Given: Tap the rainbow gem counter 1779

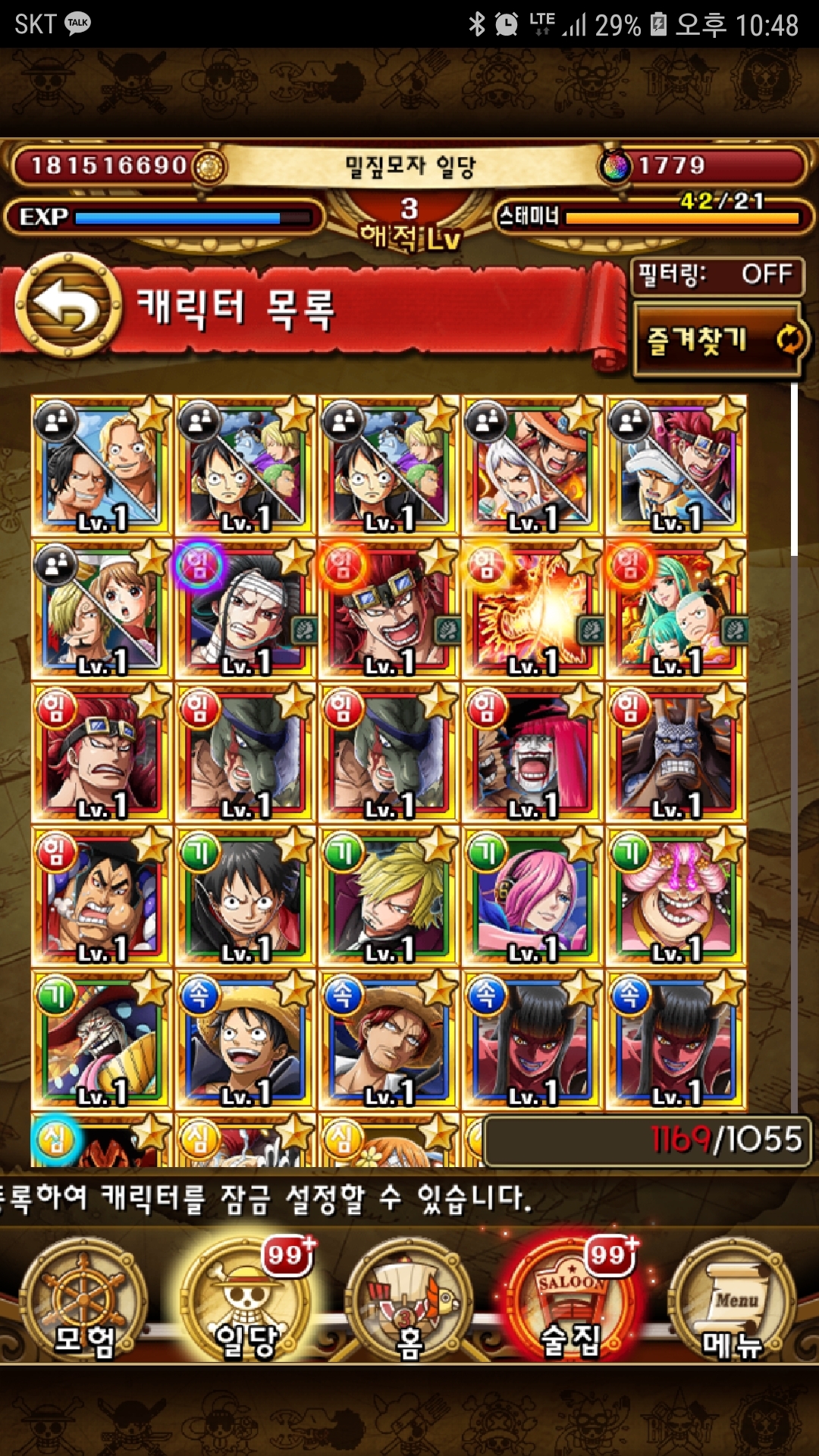Looking at the screenshot, I should coord(701,165).
